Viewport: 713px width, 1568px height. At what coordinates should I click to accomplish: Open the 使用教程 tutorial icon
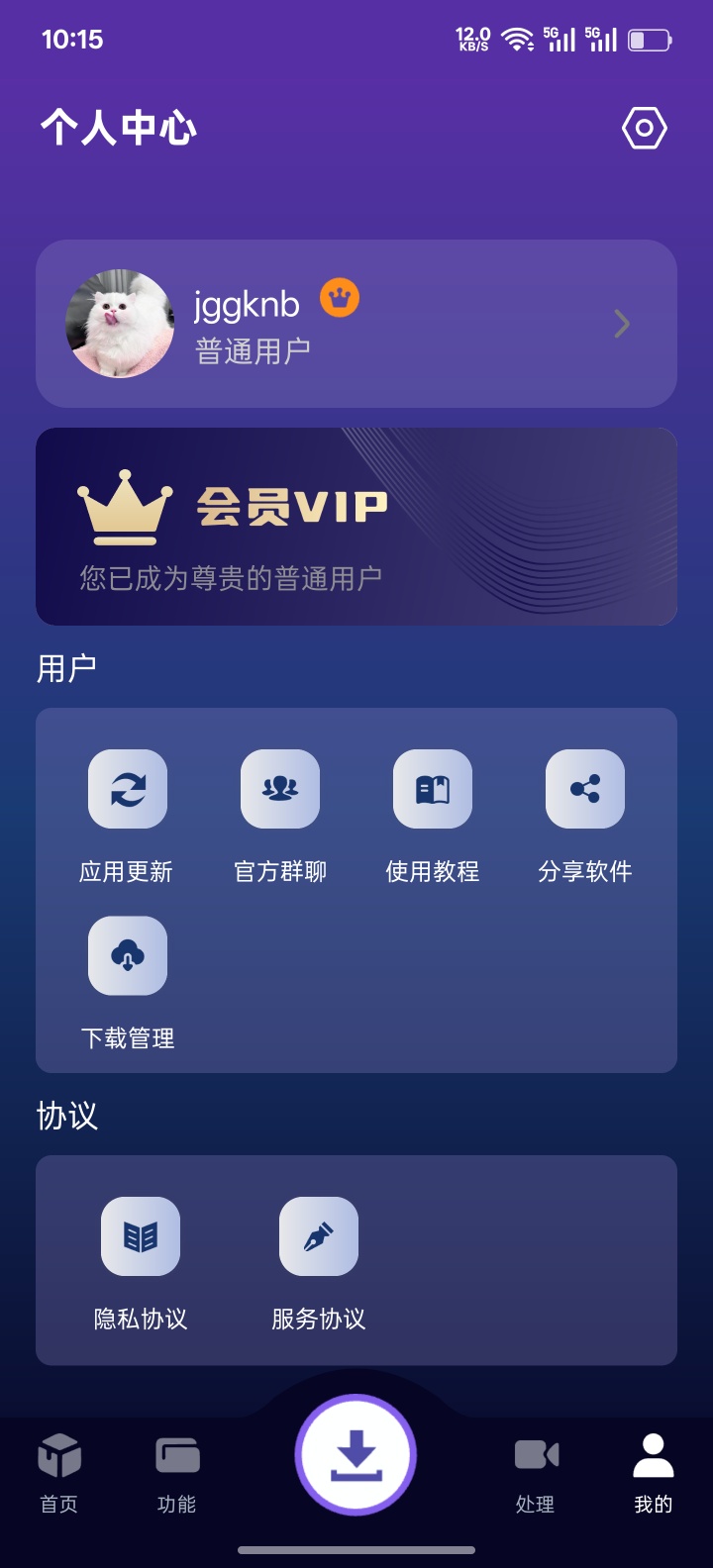click(432, 789)
